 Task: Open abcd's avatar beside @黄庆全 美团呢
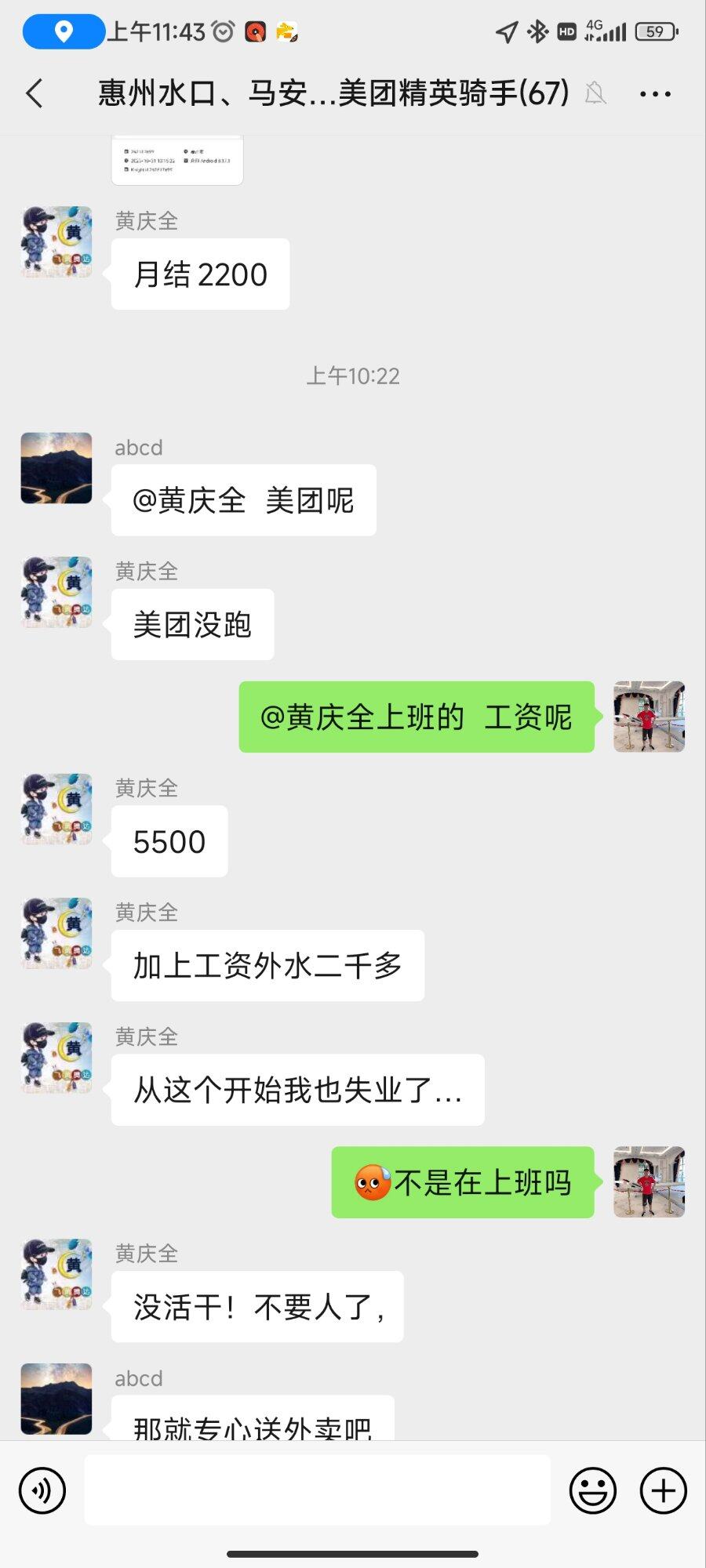56,468
